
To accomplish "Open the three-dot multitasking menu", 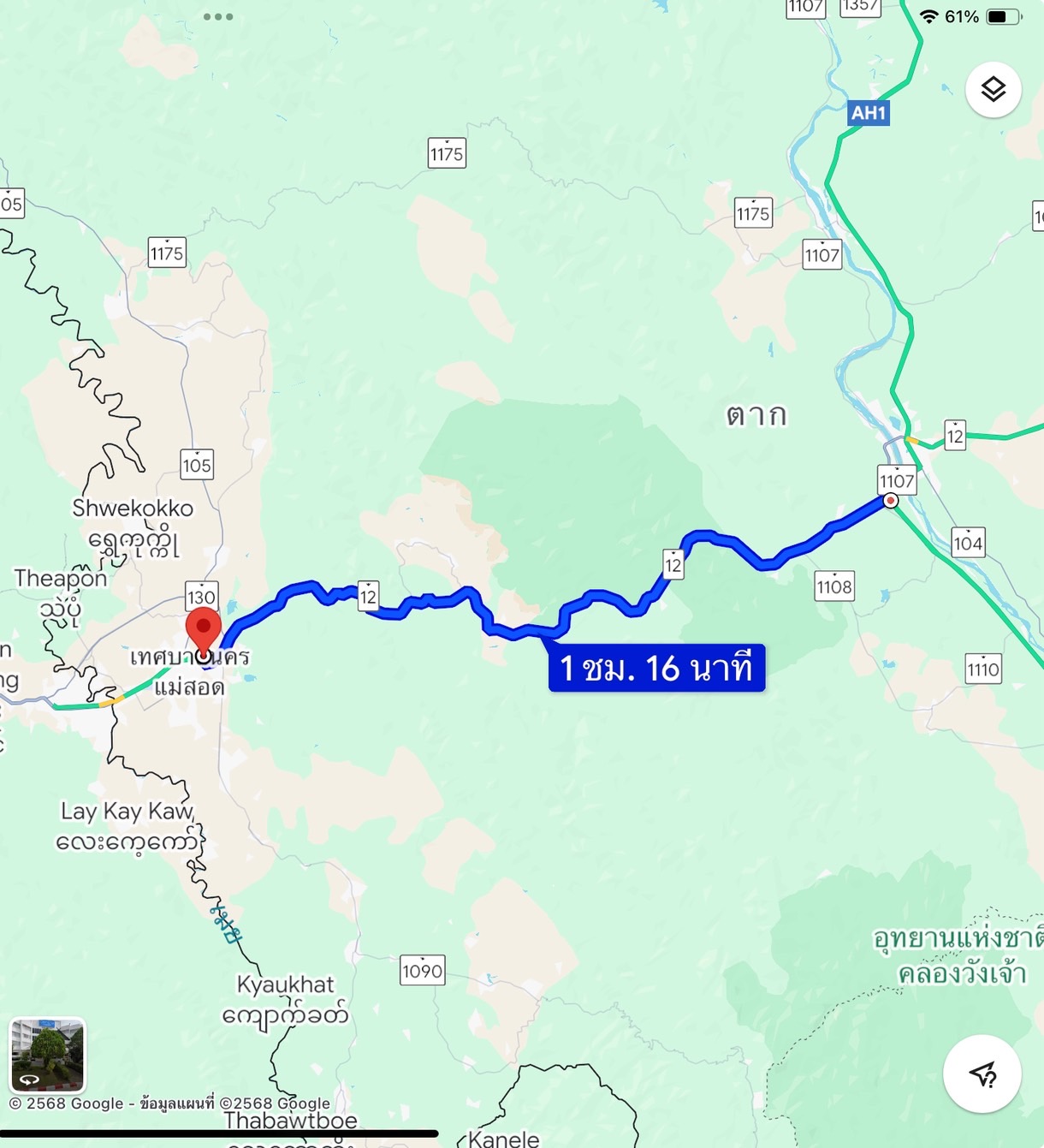I will tap(218, 17).
